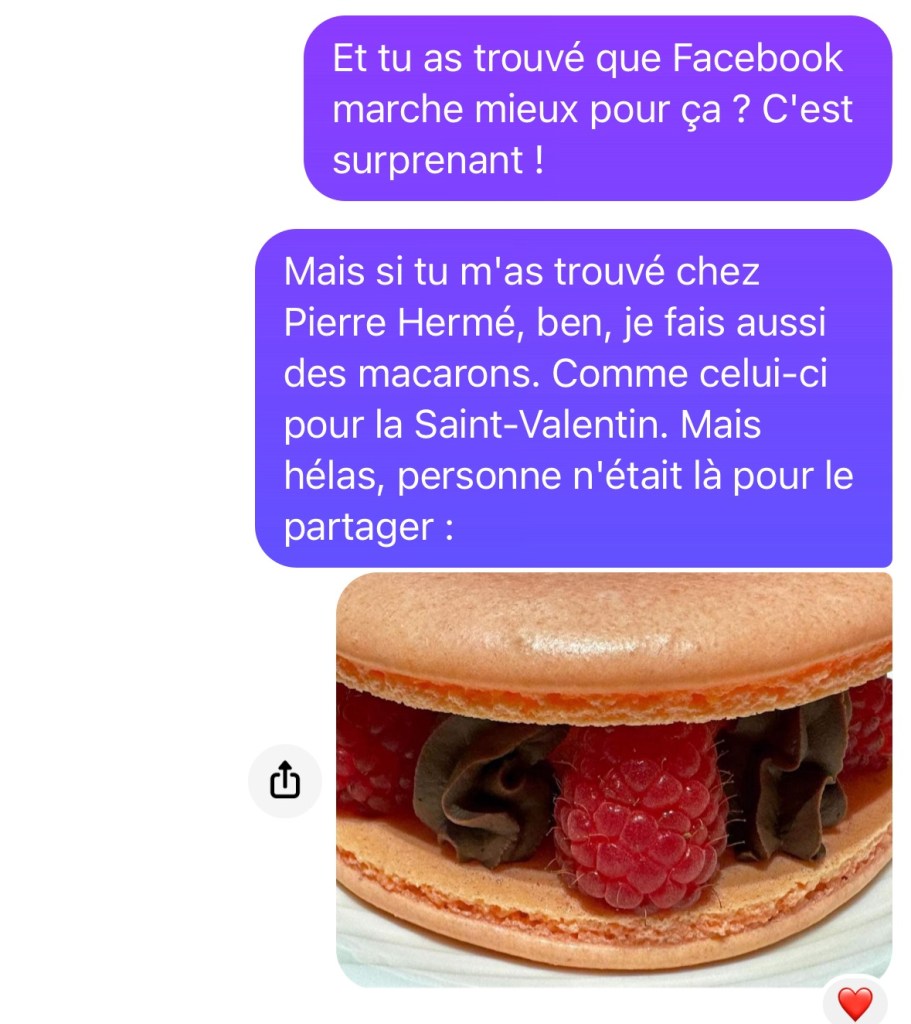Share the macaron photo
Viewport: 911px width, 1024px height.
point(285,781)
